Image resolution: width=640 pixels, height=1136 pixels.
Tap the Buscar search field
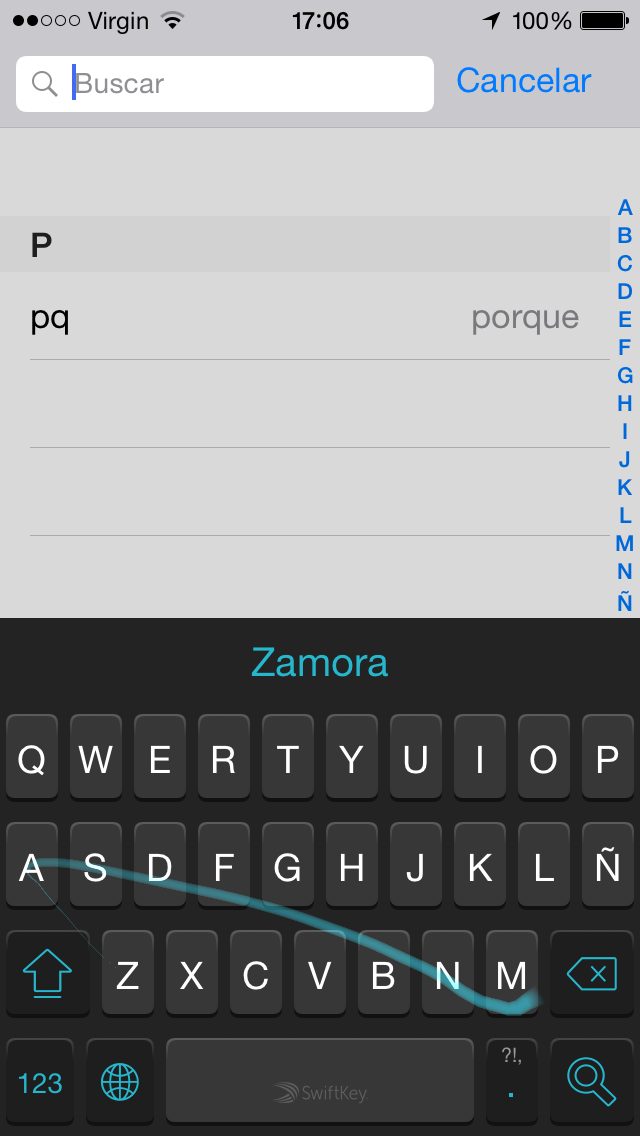tap(225, 84)
